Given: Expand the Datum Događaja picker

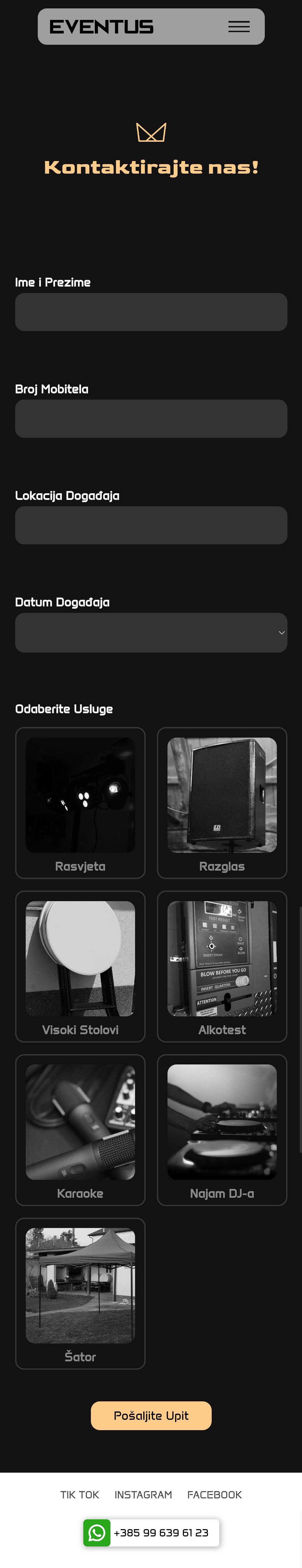Looking at the screenshot, I should 151,632.
